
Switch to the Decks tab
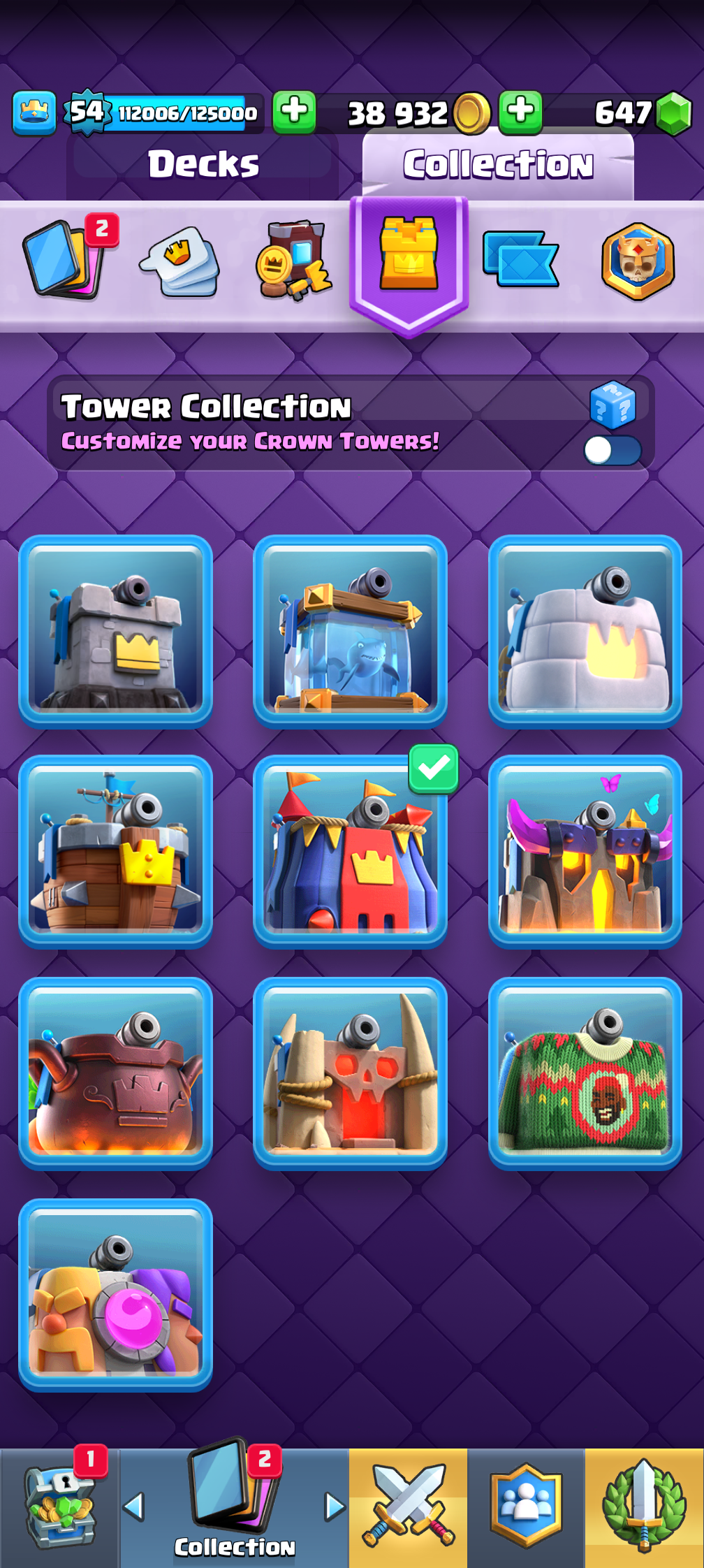click(x=203, y=164)
